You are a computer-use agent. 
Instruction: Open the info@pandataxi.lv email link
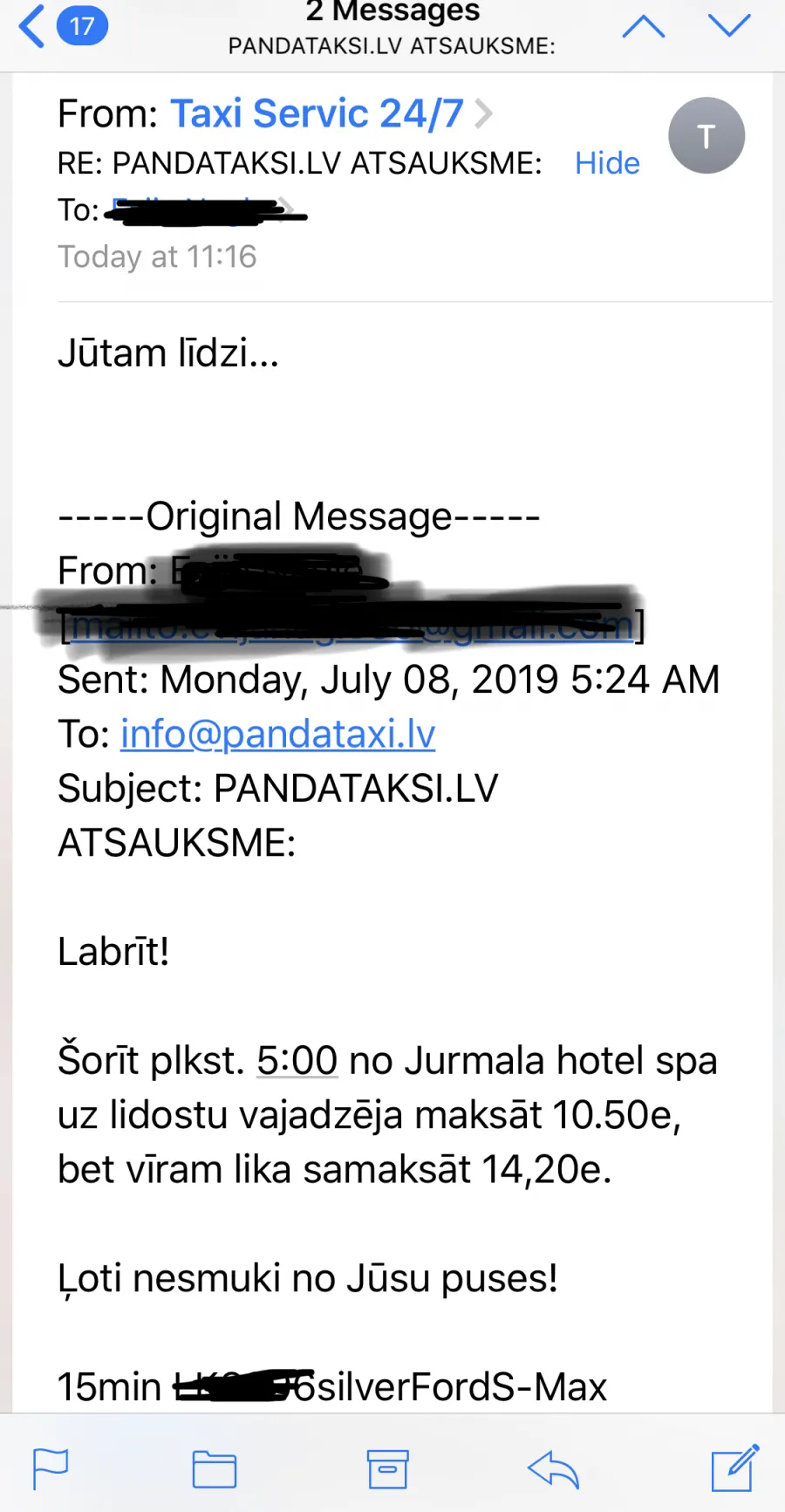(x=277, y=734)
